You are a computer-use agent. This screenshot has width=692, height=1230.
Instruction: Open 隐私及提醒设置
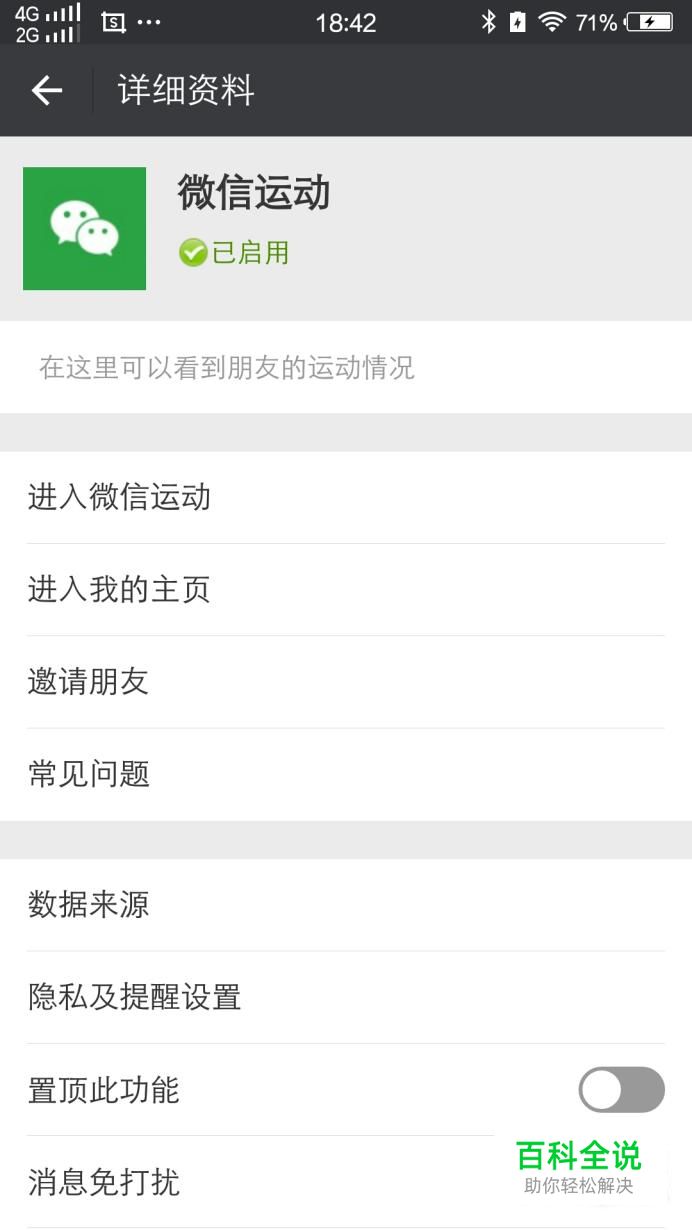[x=345, y=997]
